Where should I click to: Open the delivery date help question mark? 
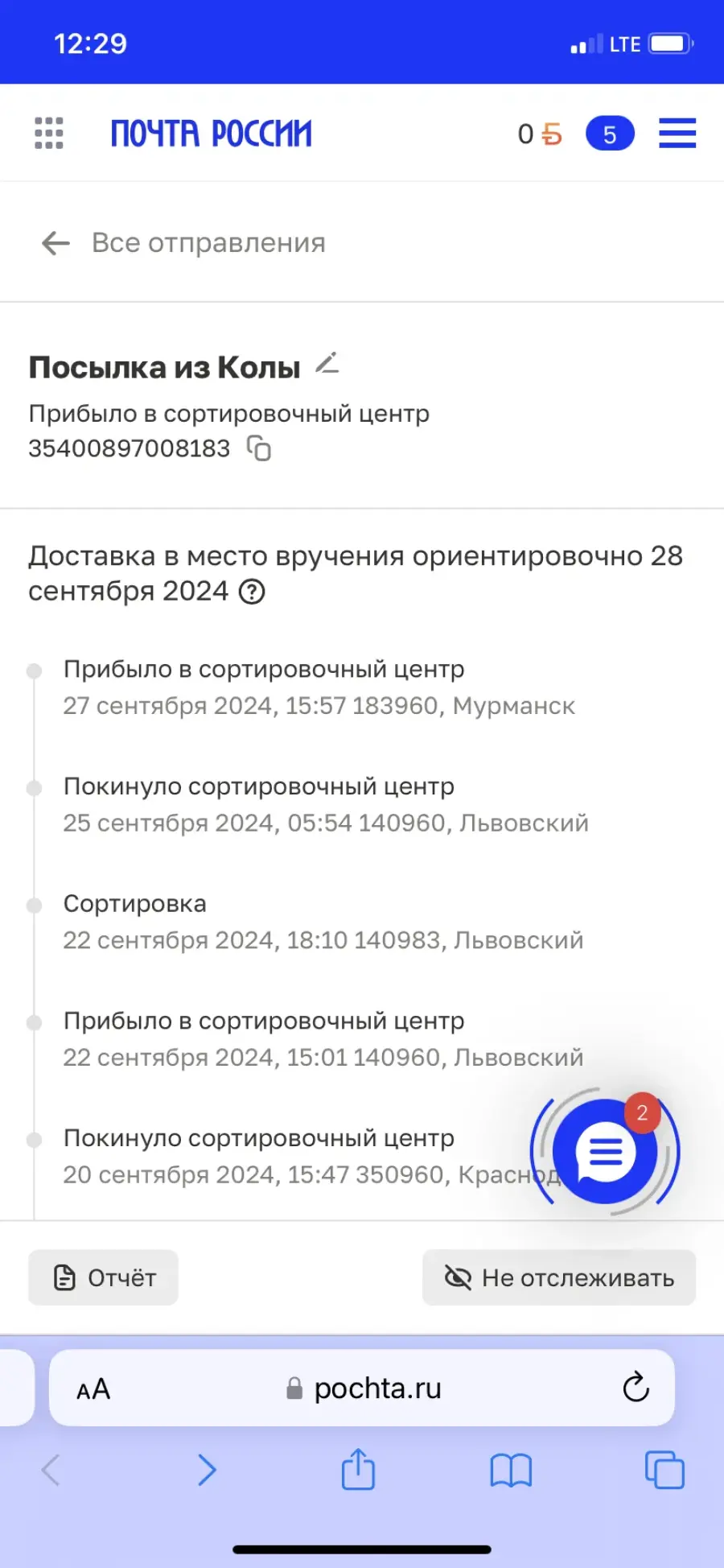pyautogui.click(x=253, y=592)
